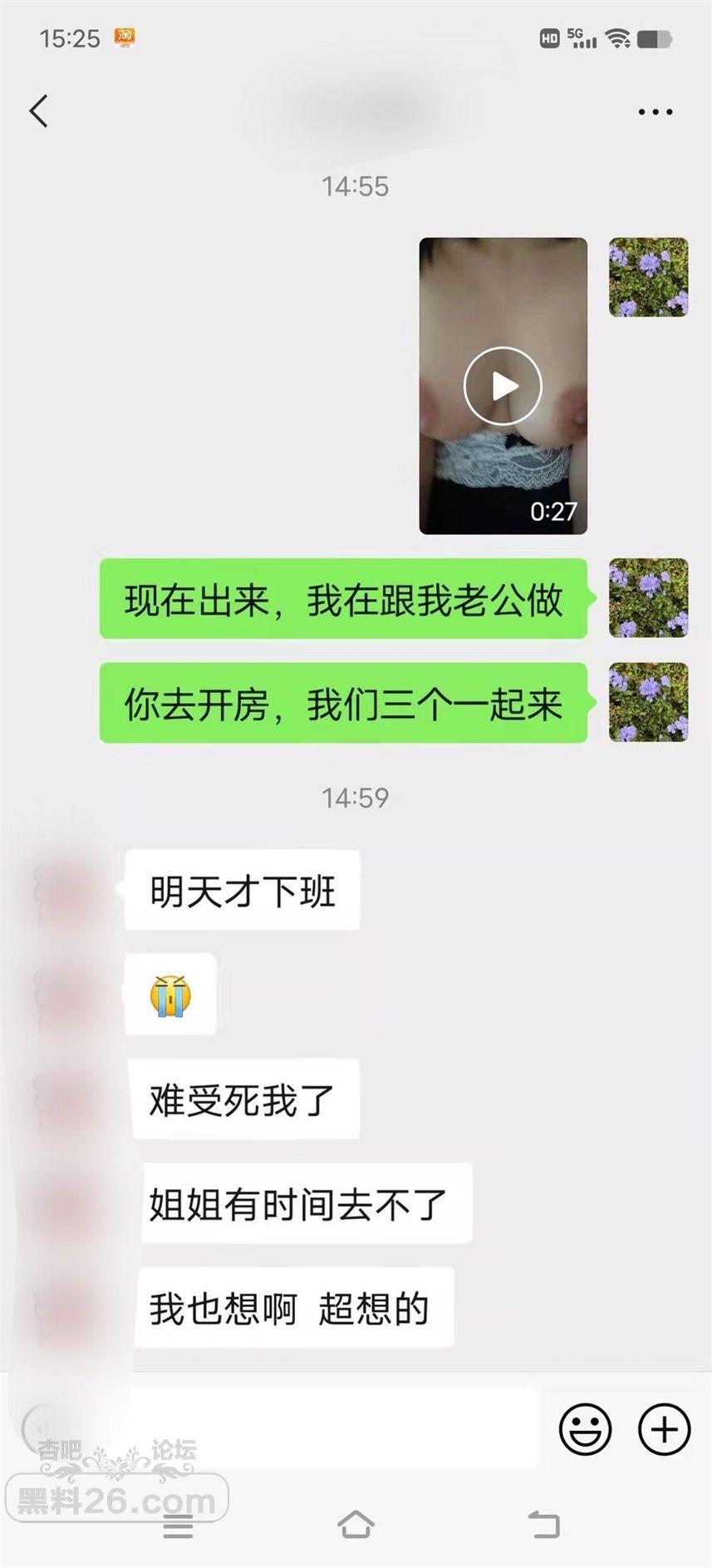The width and height of the screenshot is (712, 1568).
Task: Open the chat's three-dot menu
Action: coord(655,111)
